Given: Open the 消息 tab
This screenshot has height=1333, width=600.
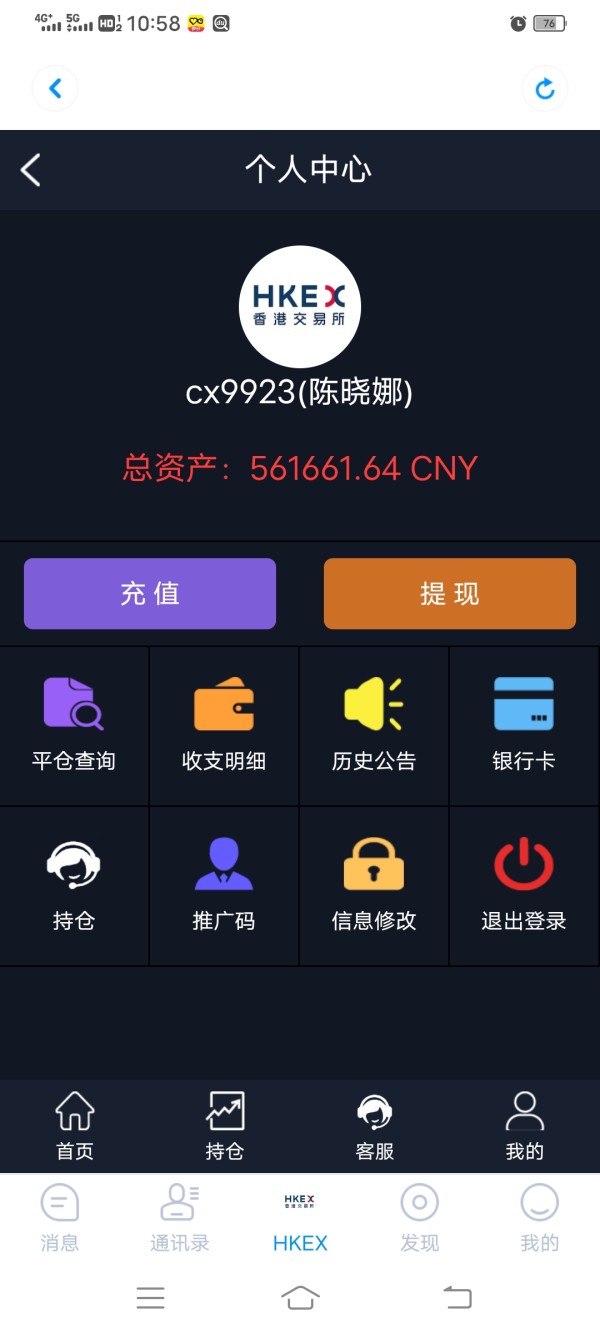Looking at the screenshot, I should pyautogui.click(x=60, y=1218).
